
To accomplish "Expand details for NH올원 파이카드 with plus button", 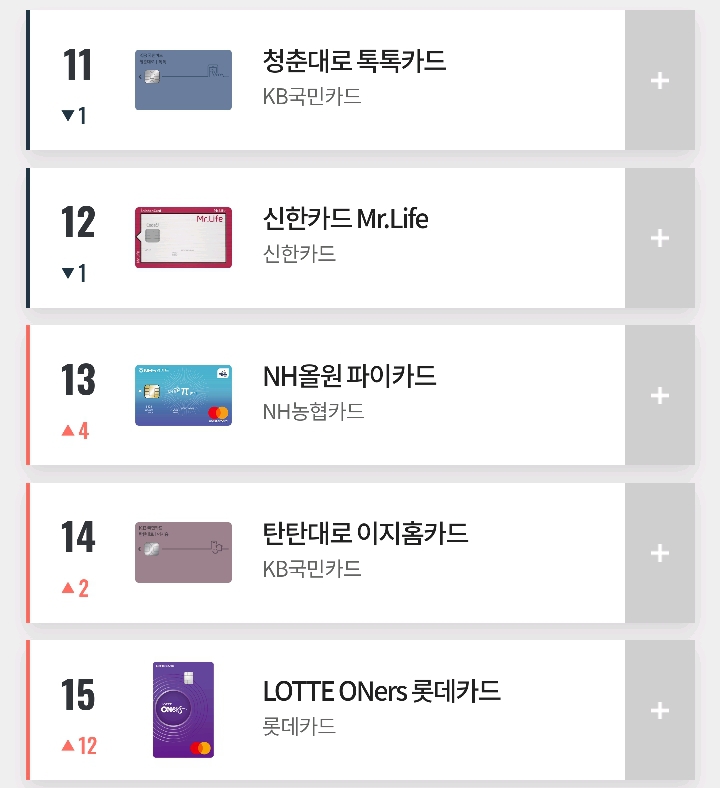I will tap(659, 395).
